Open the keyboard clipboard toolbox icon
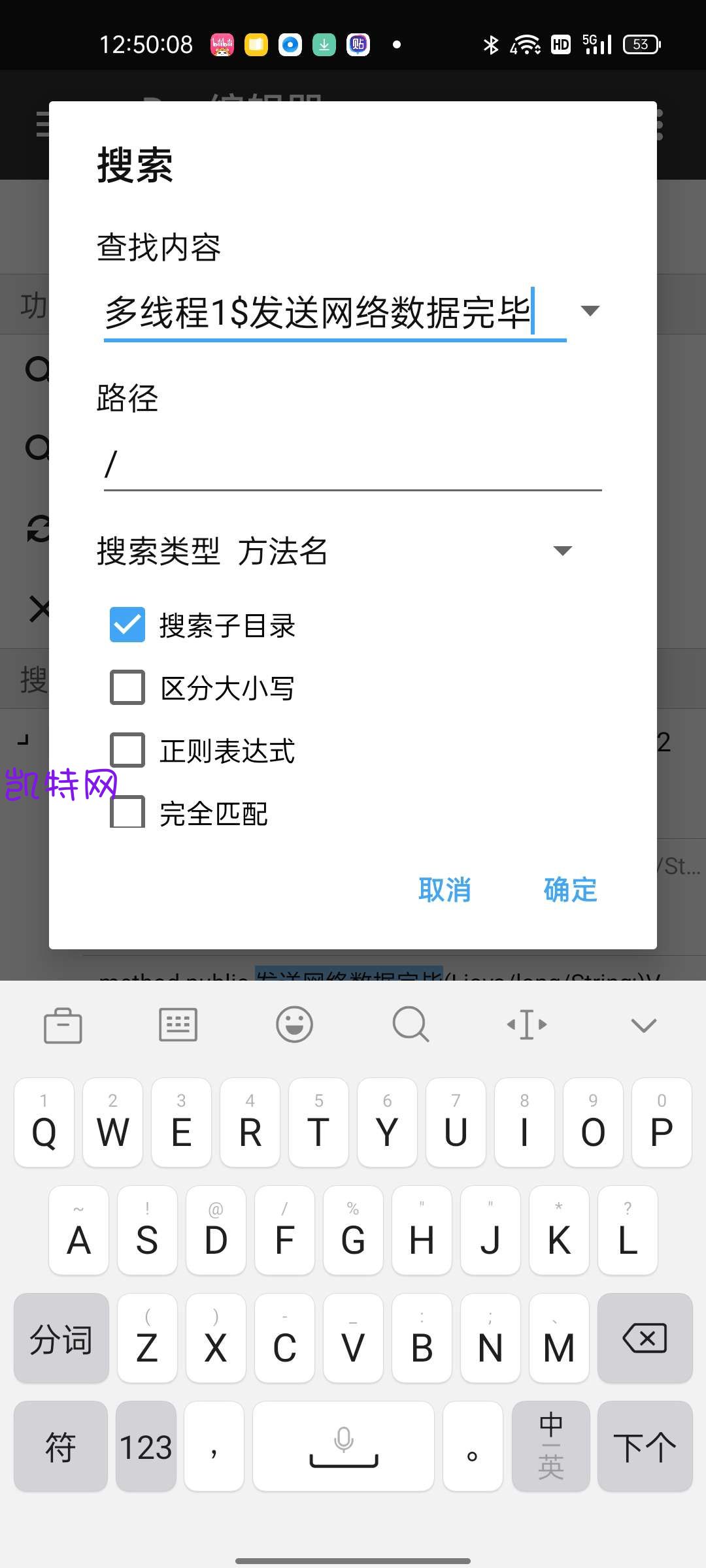This screenshot has height=1568, width=706. click(x=63, y=1025)
